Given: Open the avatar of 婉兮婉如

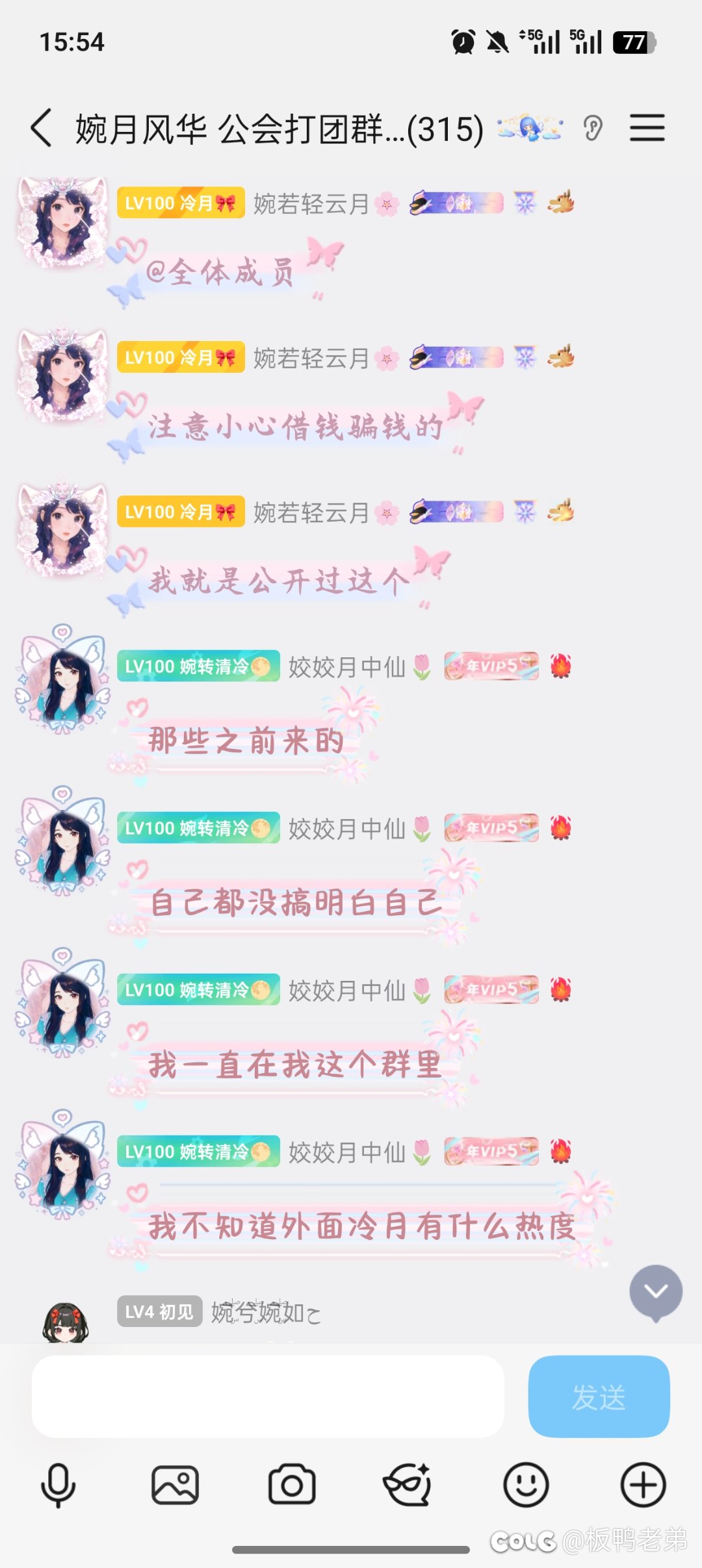Looking at the screenshot, I should [x=66, y=1323].
